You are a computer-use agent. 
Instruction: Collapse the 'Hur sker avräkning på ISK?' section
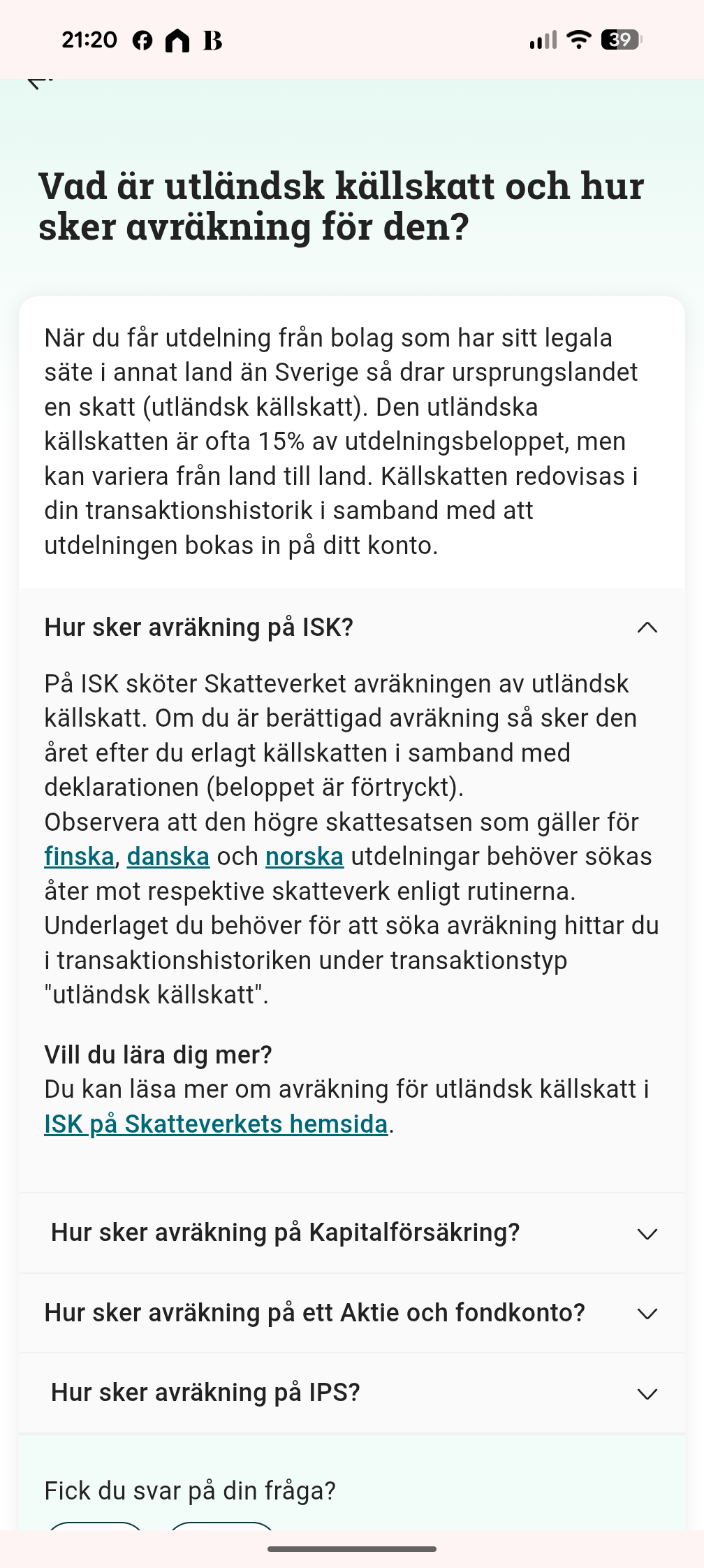point(647,627)
